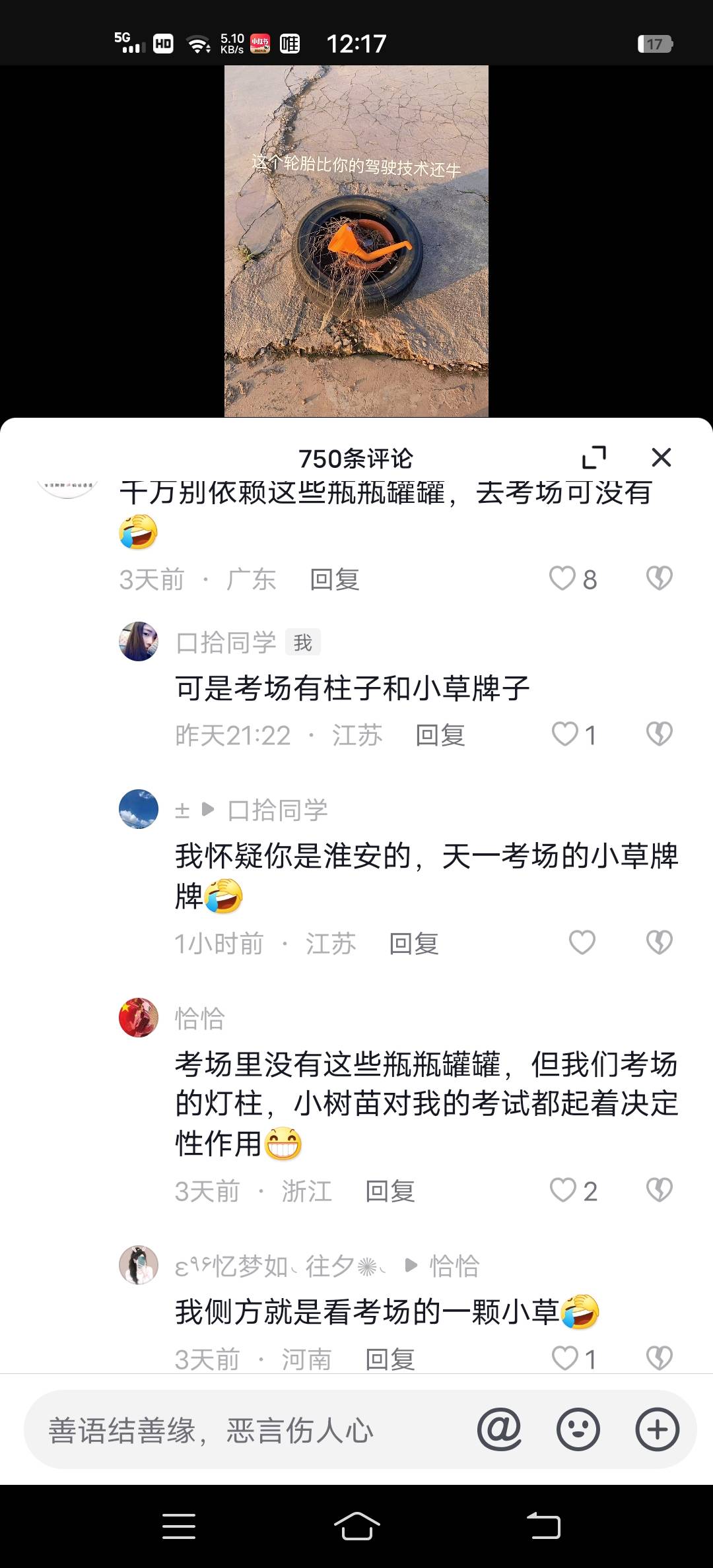The width and height of the screenshot is (713, 1568).
Task: Tap 回复 under the first comment
Action: coord(333,579)
